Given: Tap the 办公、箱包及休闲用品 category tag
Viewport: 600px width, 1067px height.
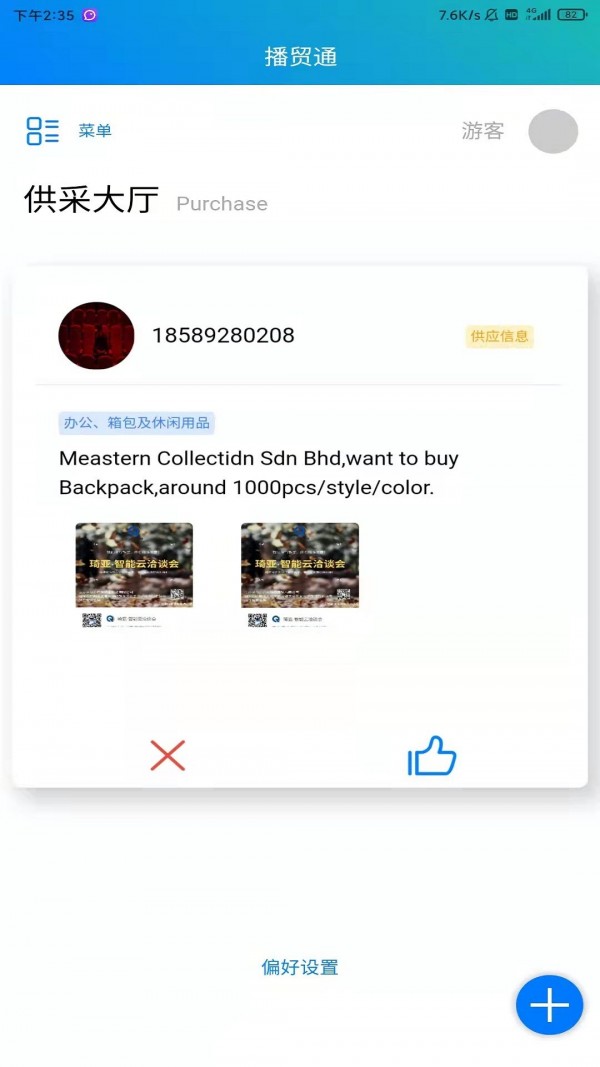Looking at the screenshot, I should pyautogui.click(x=136, y=423).
